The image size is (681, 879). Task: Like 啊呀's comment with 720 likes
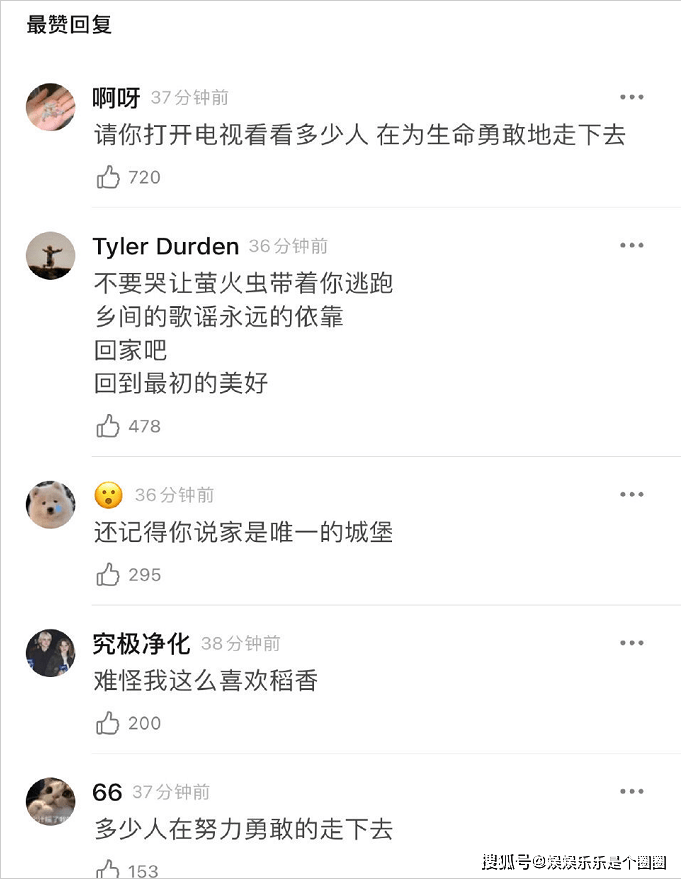point(108,178)
